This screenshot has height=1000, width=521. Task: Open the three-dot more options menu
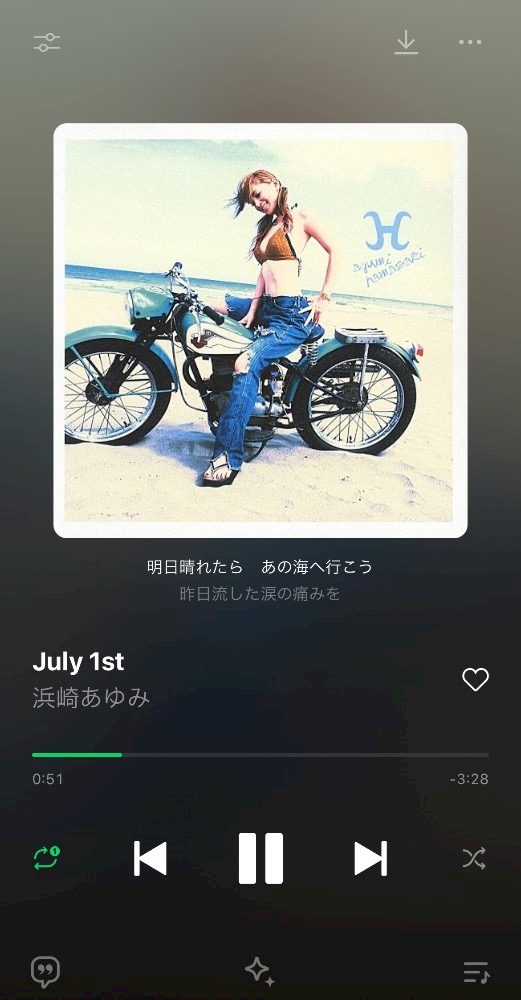tap(470, 42)
